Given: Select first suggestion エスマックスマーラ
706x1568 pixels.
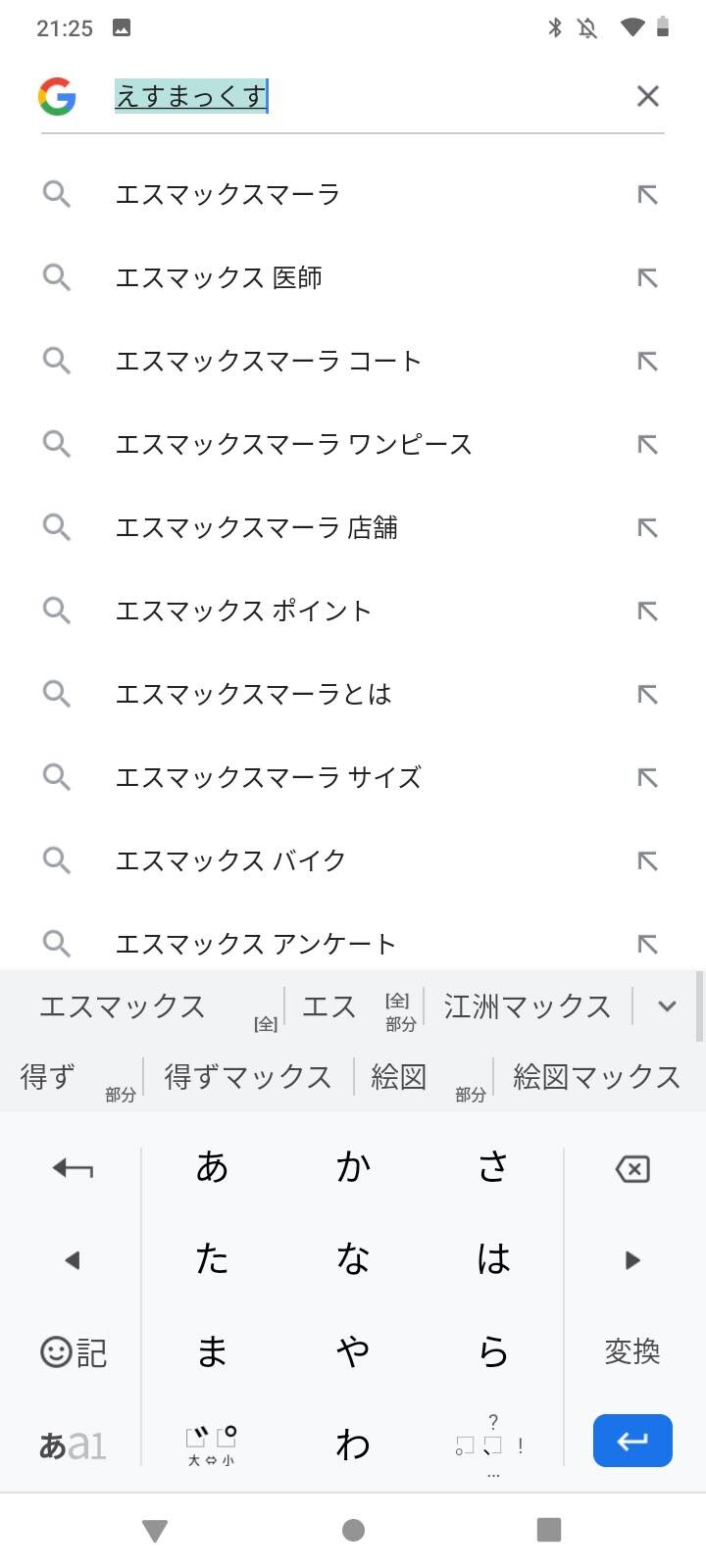Looking at the screenshot, I should click(x=353, y=194).
